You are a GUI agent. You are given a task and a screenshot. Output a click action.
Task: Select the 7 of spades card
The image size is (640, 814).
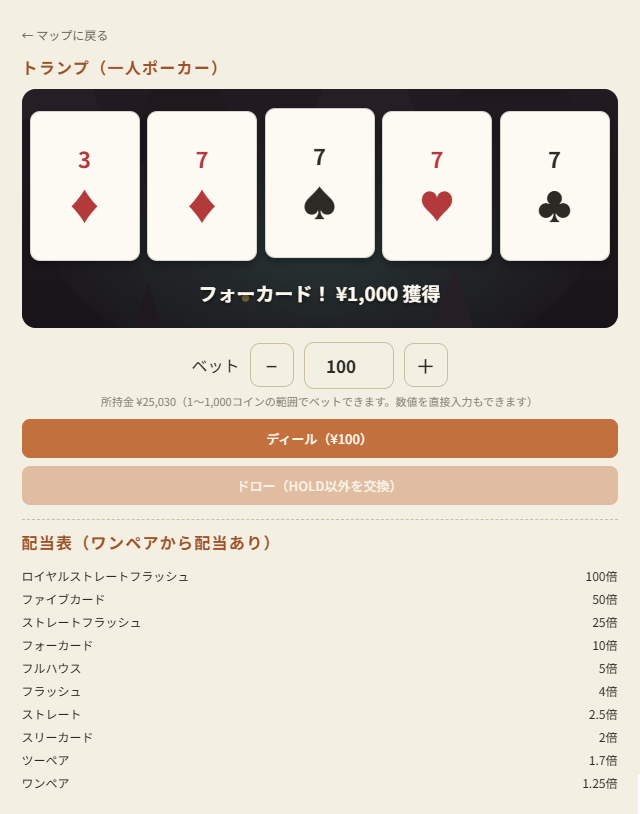320,183
